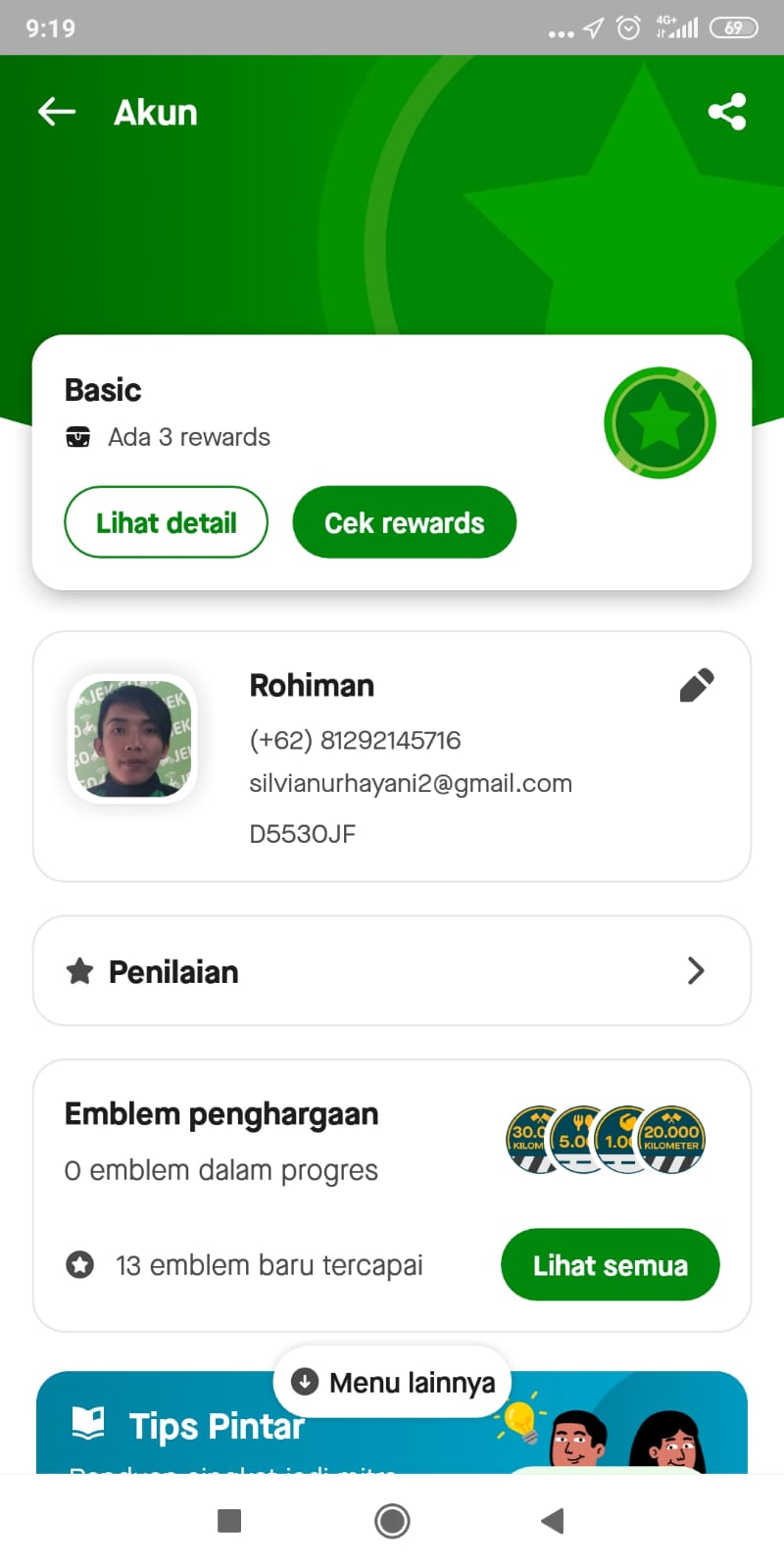784x1568 pixels.
Task: Go back from the Akun screen
Action: pyautogui.click(x=57, y=113)
